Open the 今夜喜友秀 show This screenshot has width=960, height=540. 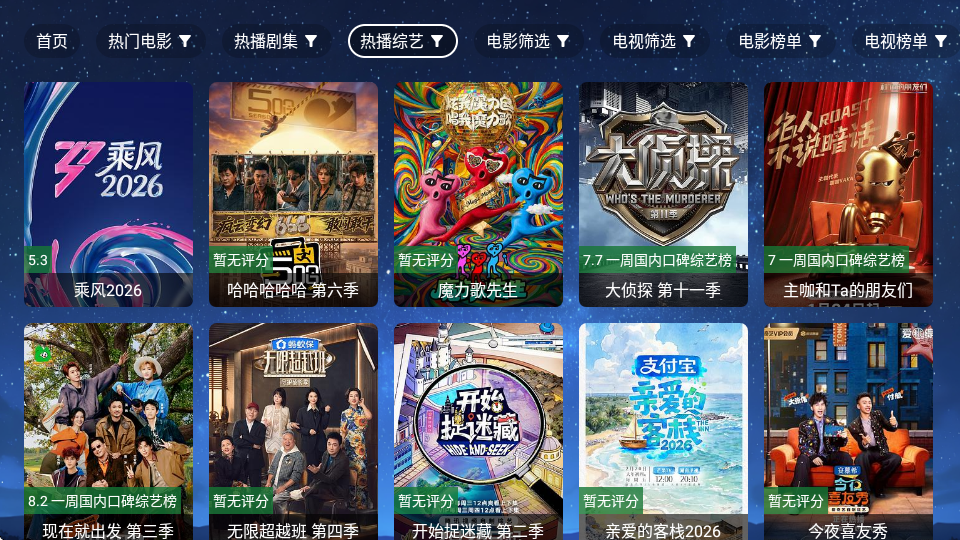tap(848, 432)
